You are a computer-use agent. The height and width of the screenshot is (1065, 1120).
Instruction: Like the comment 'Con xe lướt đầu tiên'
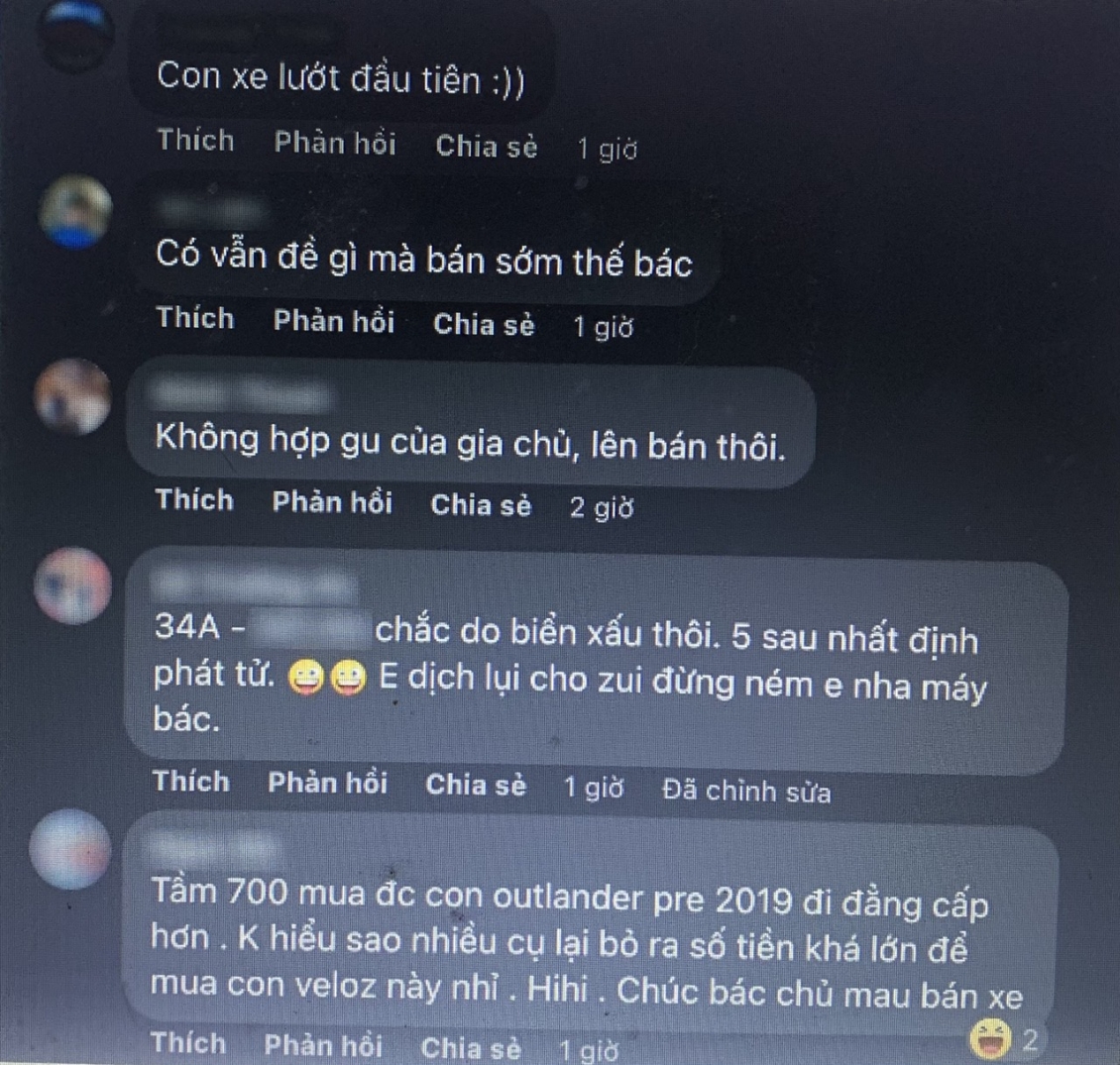[x=195, y=141]
